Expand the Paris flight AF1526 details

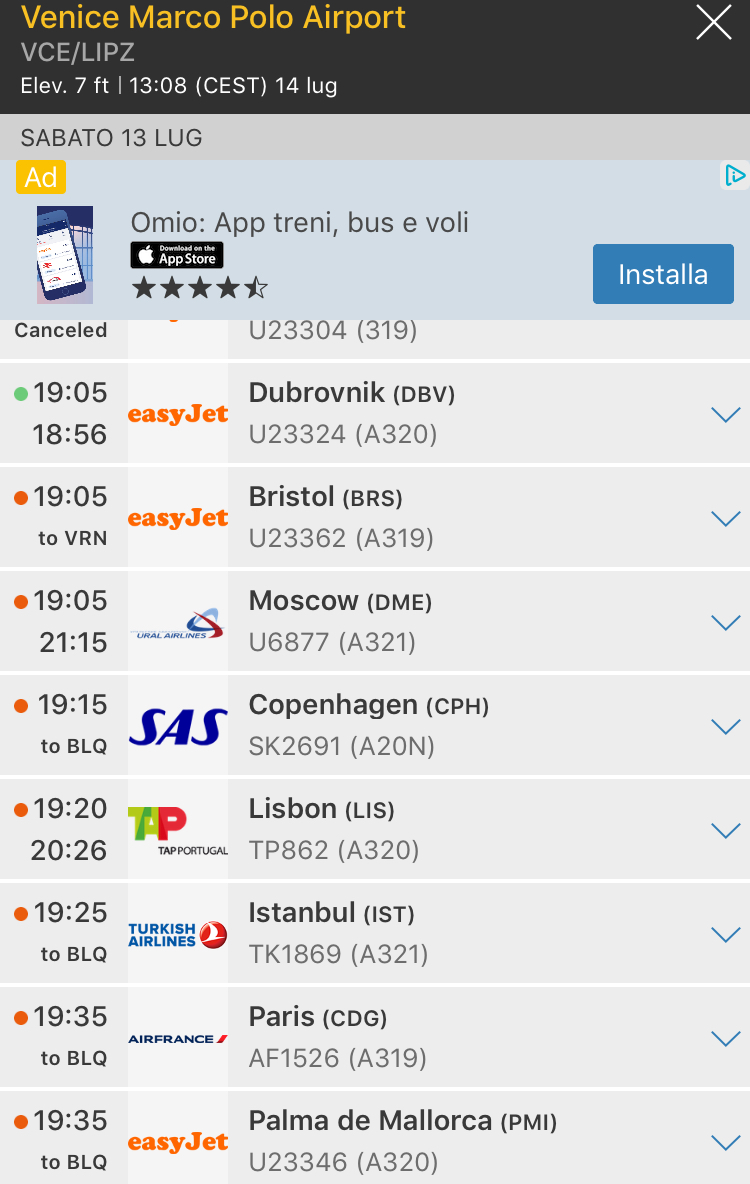coord(724,1038)
